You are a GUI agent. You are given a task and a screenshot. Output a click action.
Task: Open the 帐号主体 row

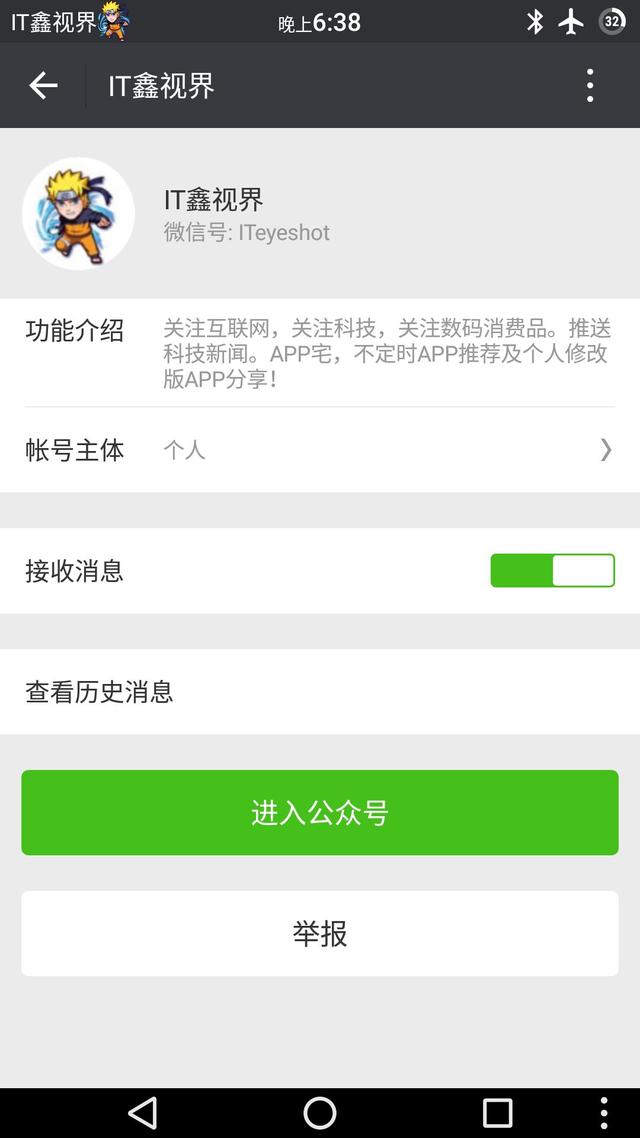tap(320, 450)
